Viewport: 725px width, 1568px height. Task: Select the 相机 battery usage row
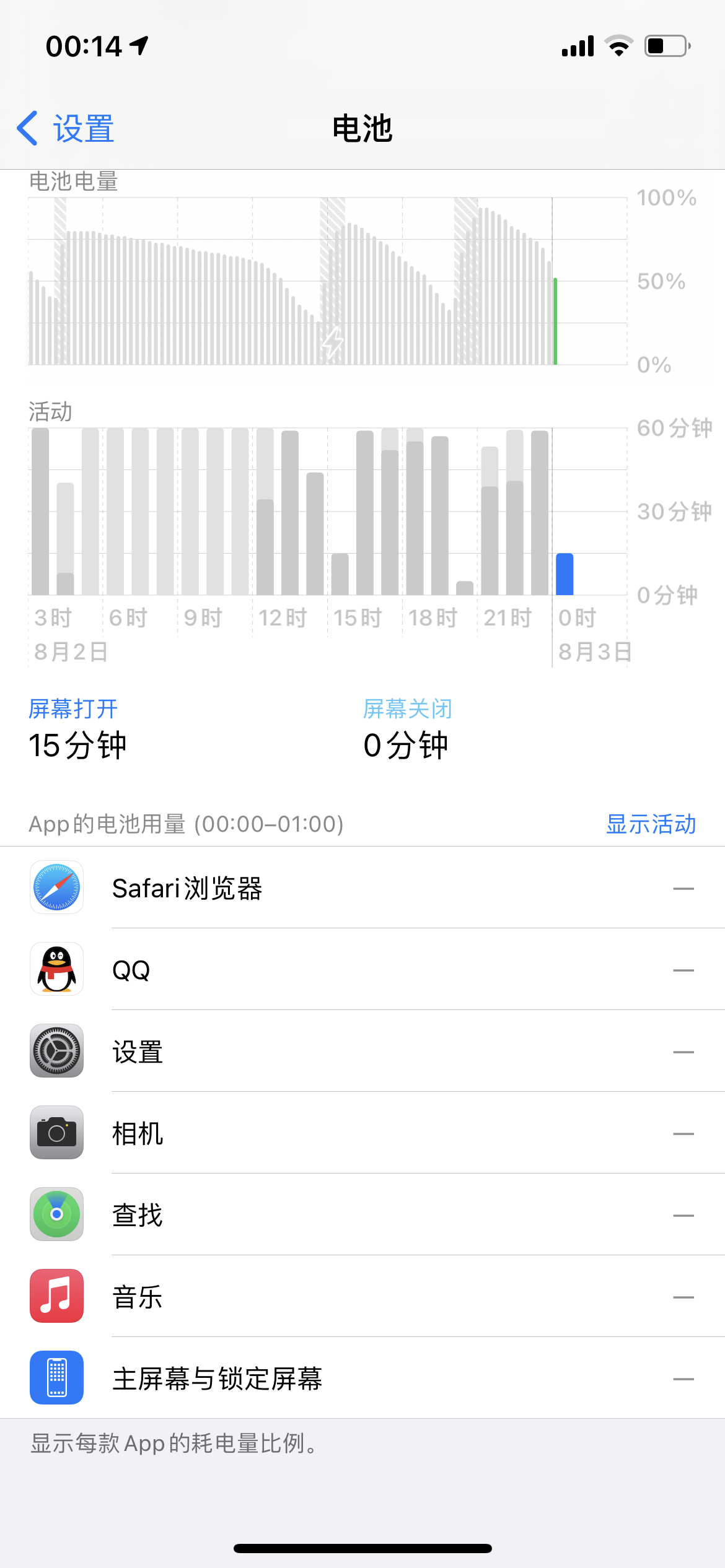[362, 1133]
